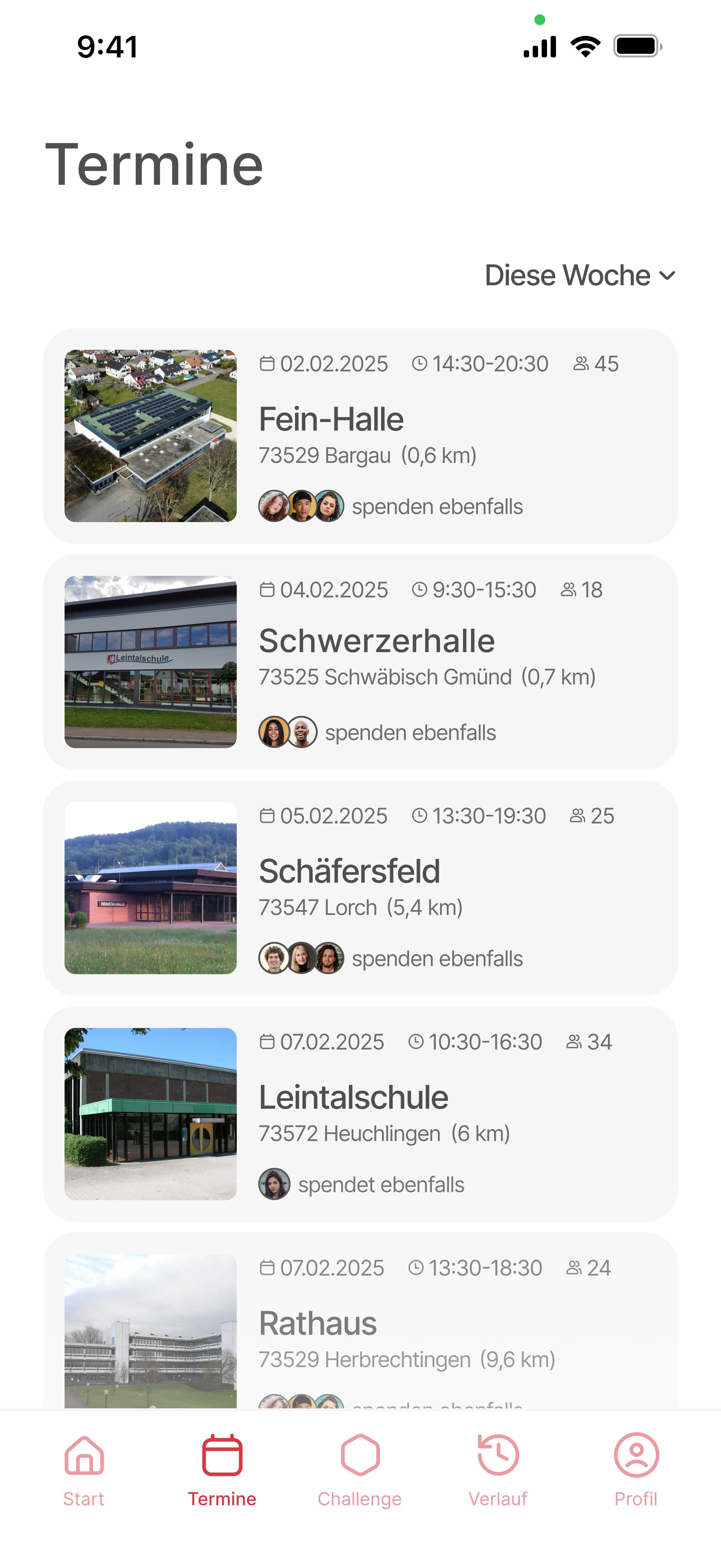Open the Fein-Halle appointment card
Image resolution: width=721 pixels, height=1568 pixels.
pos(360,435)
